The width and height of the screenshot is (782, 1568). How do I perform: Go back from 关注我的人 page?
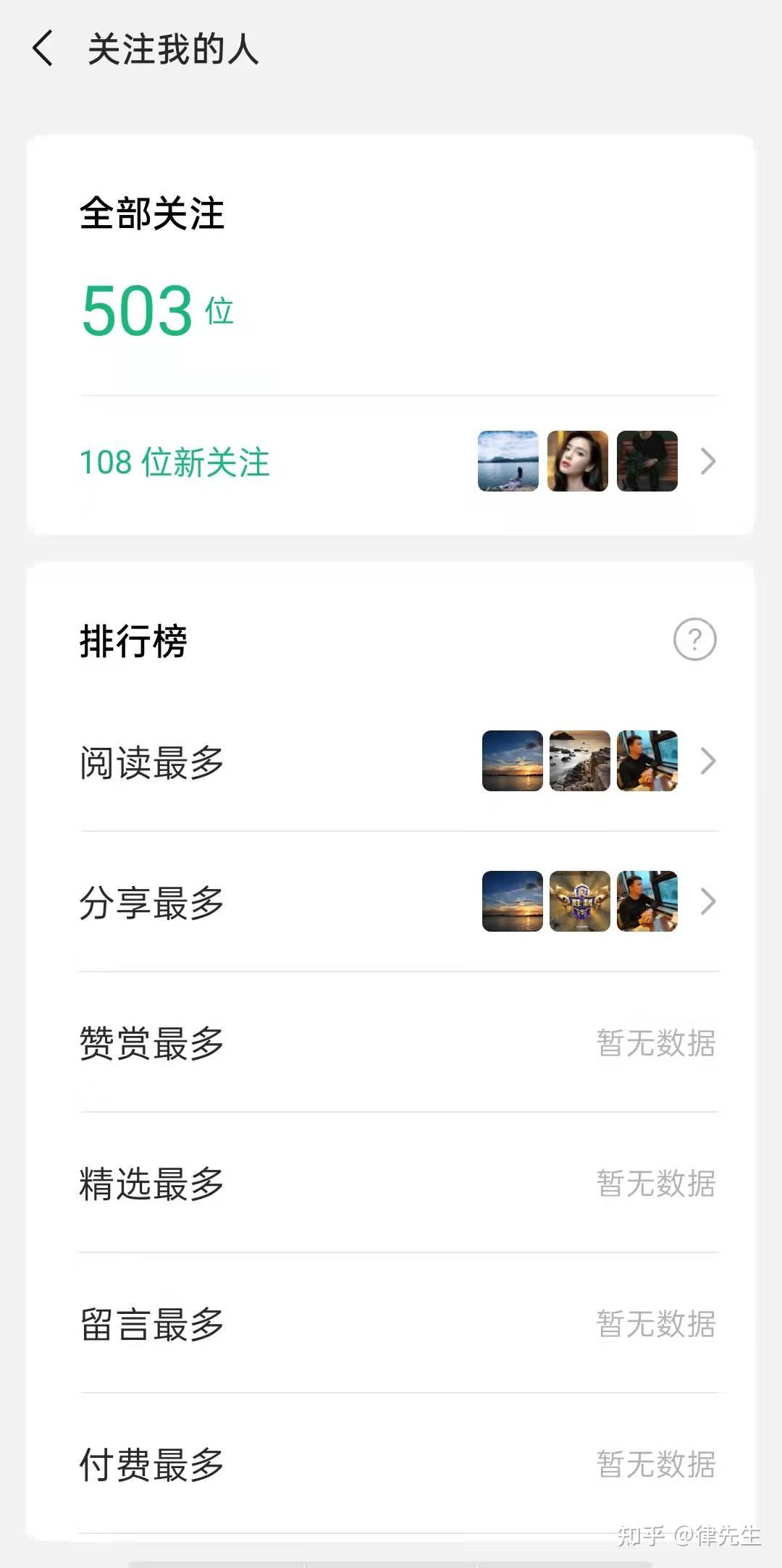43,49
